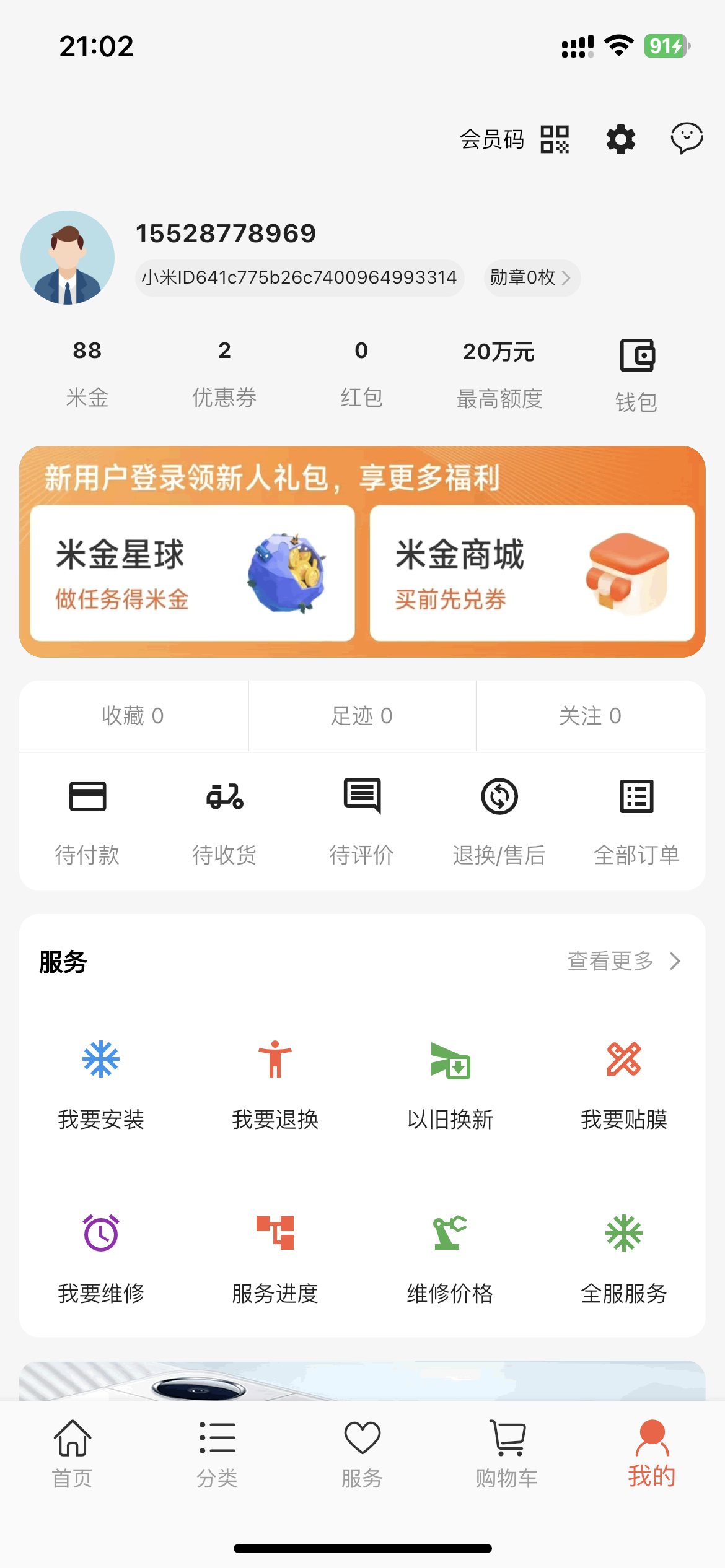The width and height of the screenshot is (725, 1568).
Task: Open 收藏 favorites
Action: (133, 716)
